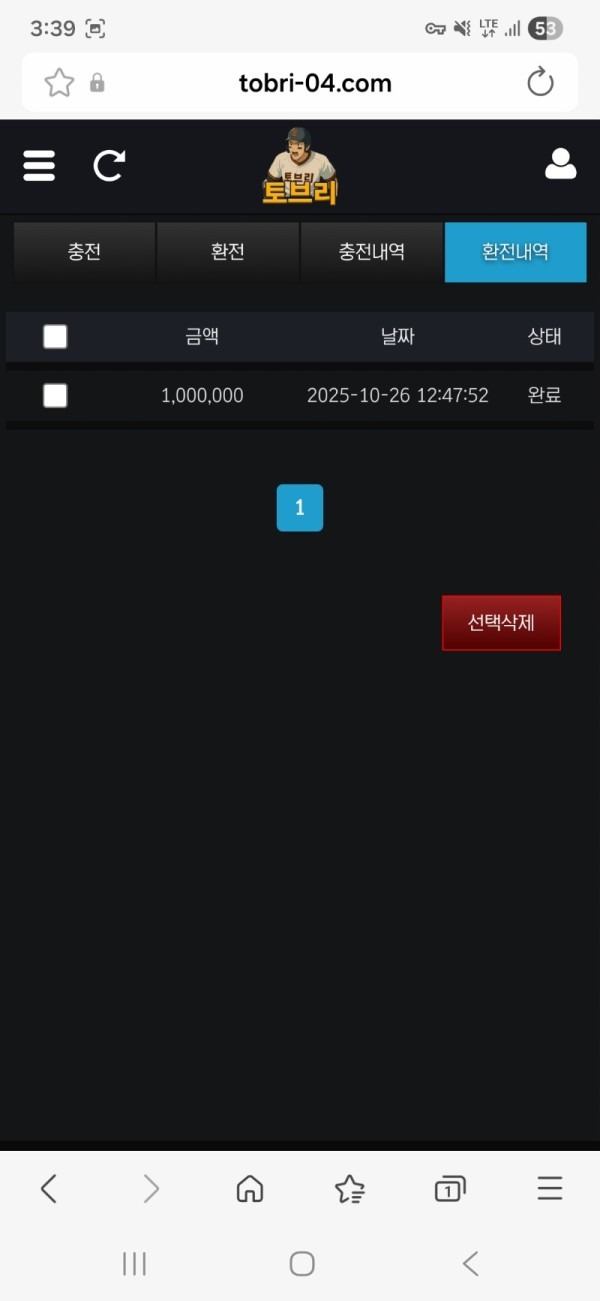Screen dimensions: 600x1301
Task: Switch to the 환전 tab
Action: 228,252
